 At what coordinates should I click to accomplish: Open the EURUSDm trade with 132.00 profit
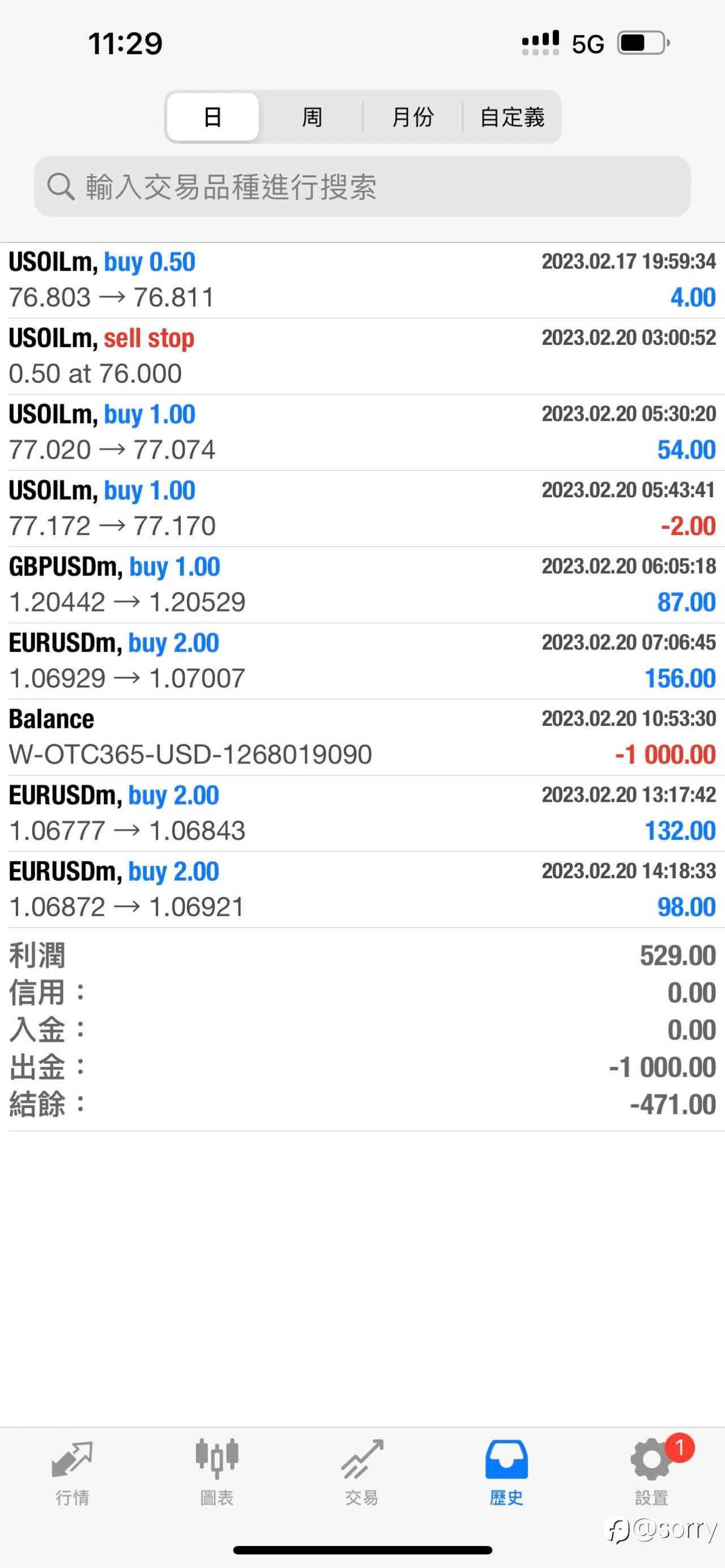click(x=362, y=813)
